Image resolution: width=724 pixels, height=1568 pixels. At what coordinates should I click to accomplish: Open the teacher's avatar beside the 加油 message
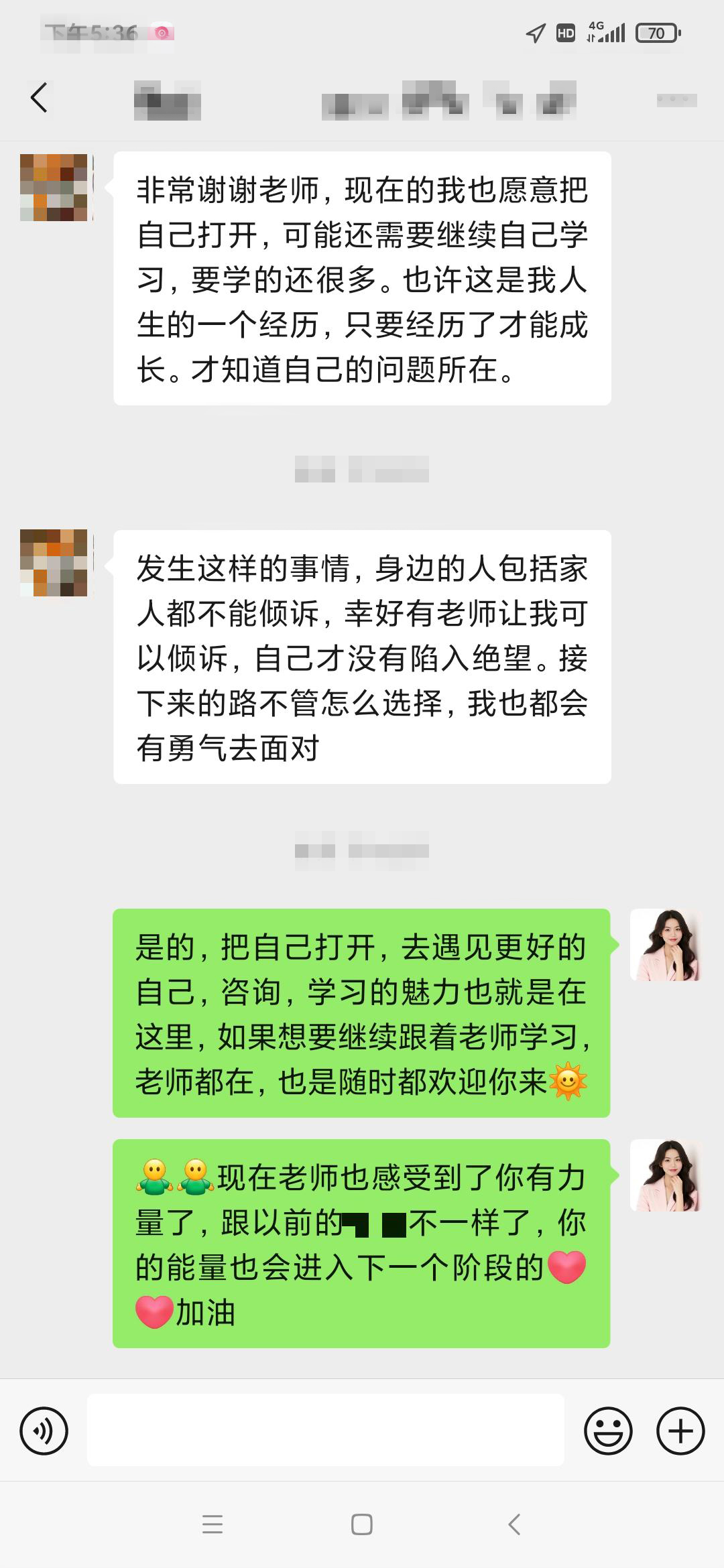coord(665,1176)
